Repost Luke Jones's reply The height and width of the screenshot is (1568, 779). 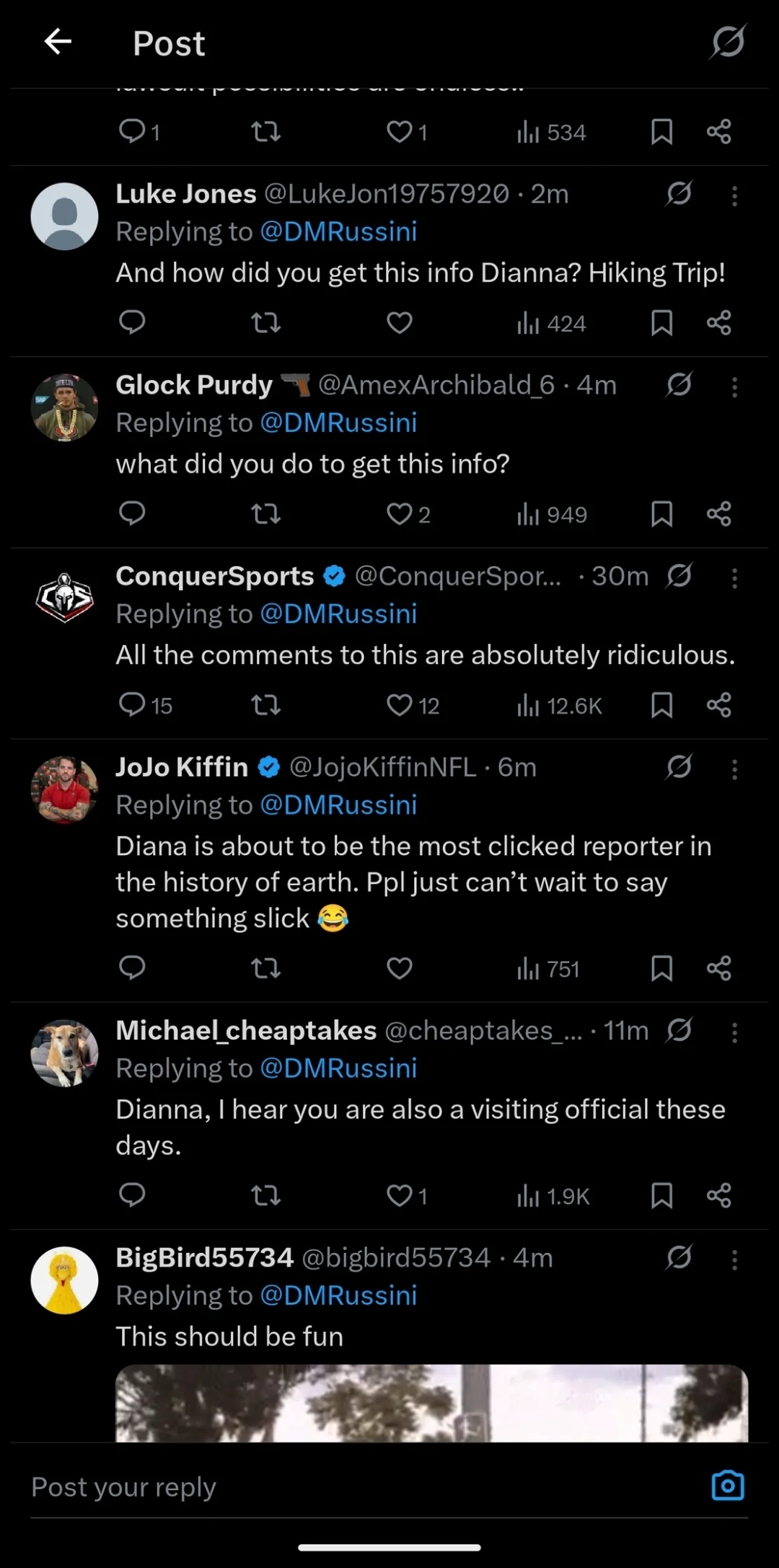pyautogui.click(x=265, y=323)
